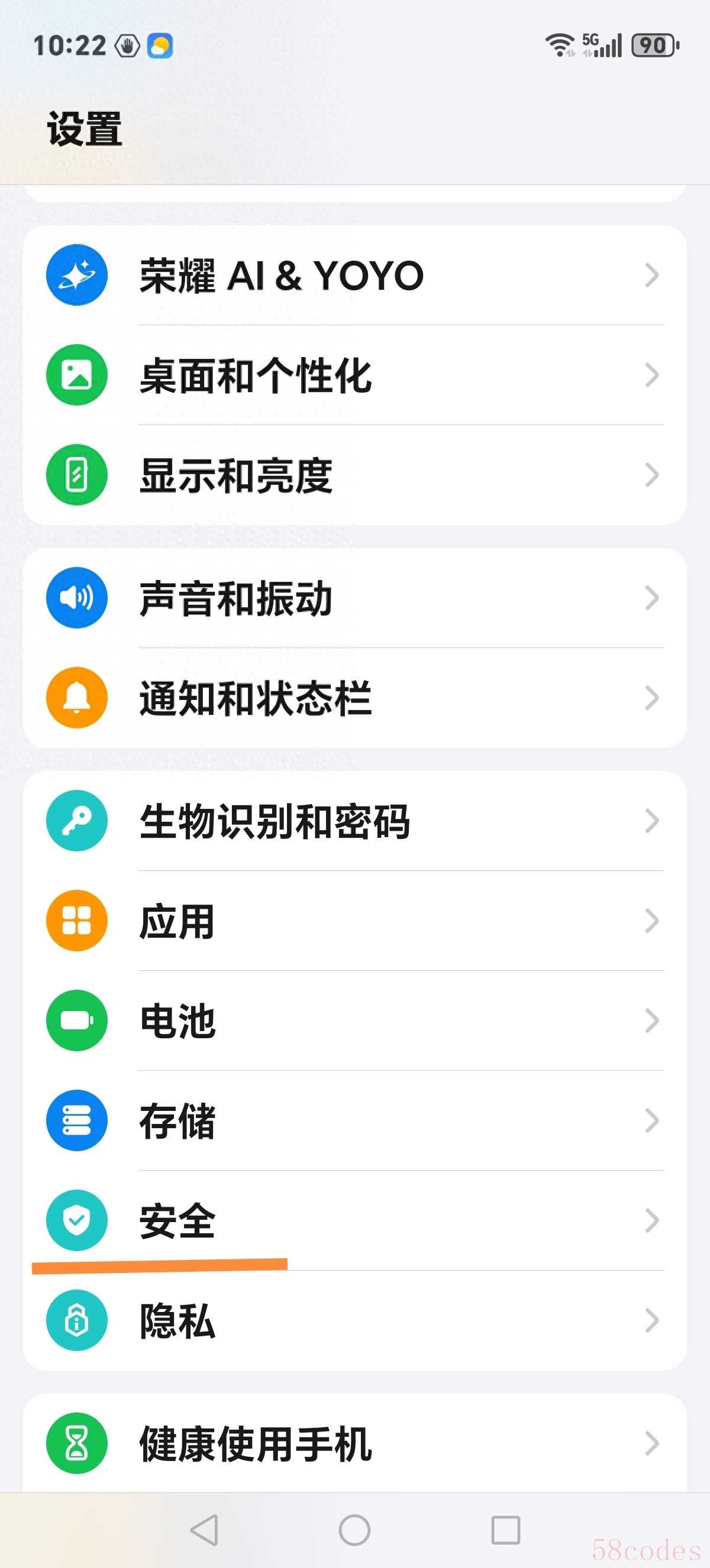Enter 生物识别和密码 settings

tap(354, 821)
